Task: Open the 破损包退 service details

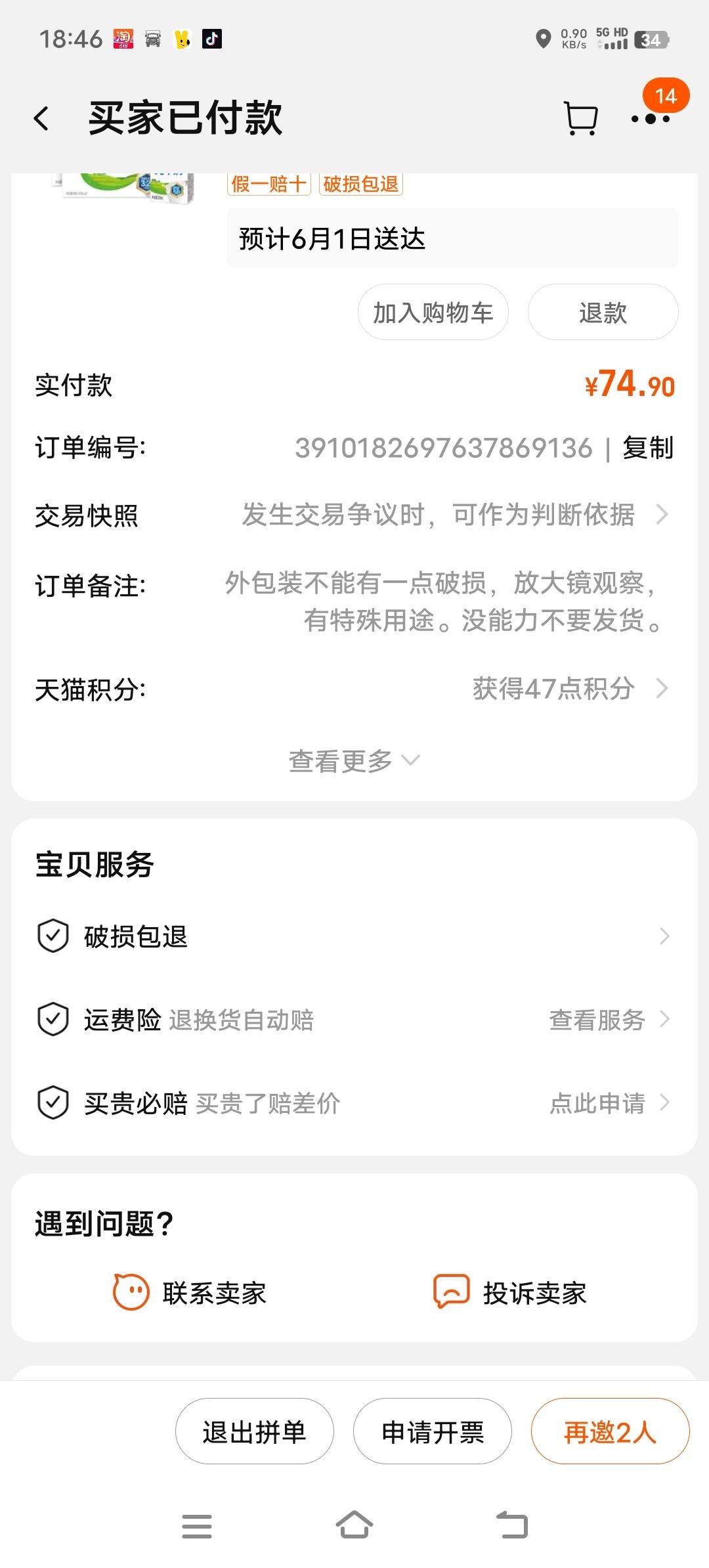Action: point(354,936)
